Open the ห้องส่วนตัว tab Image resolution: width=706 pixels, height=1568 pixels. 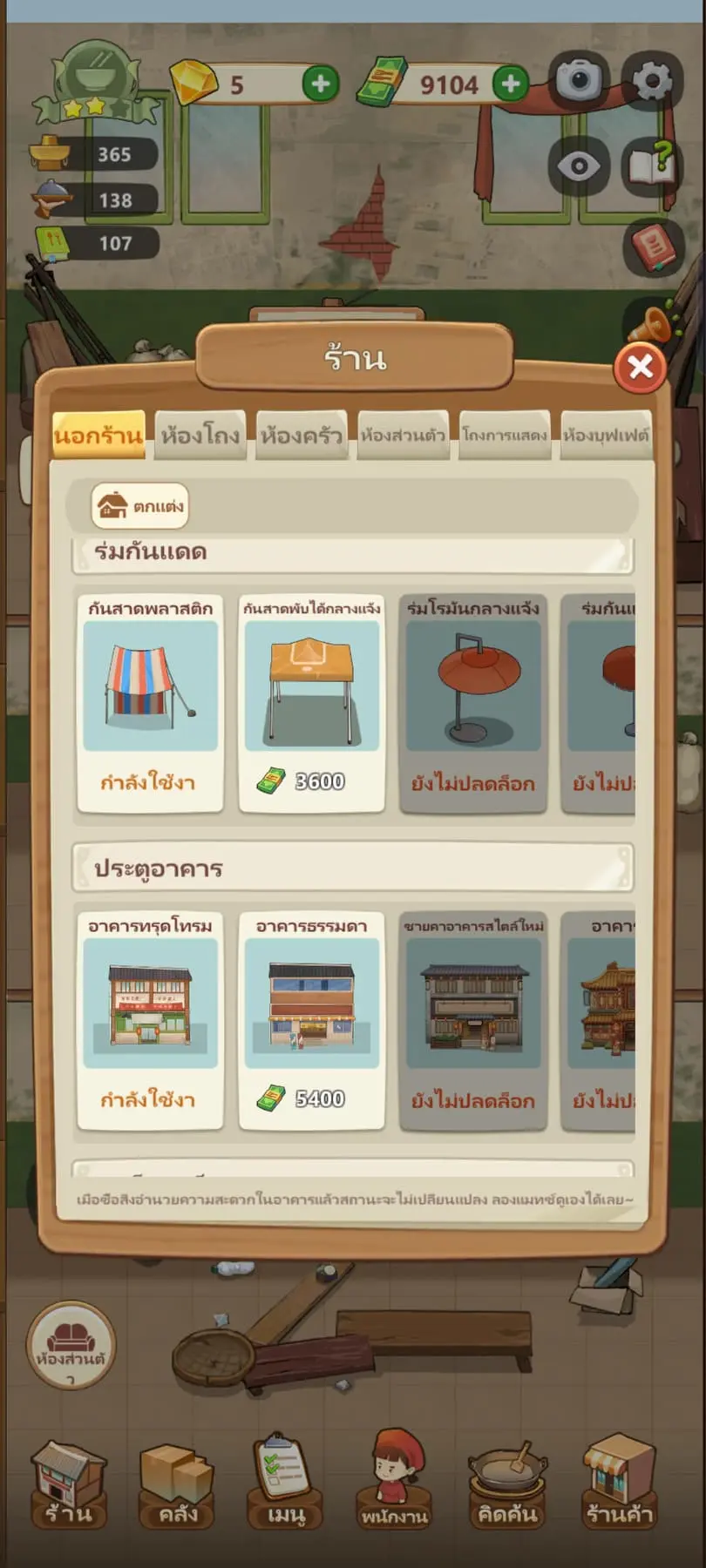click(403, 434)
